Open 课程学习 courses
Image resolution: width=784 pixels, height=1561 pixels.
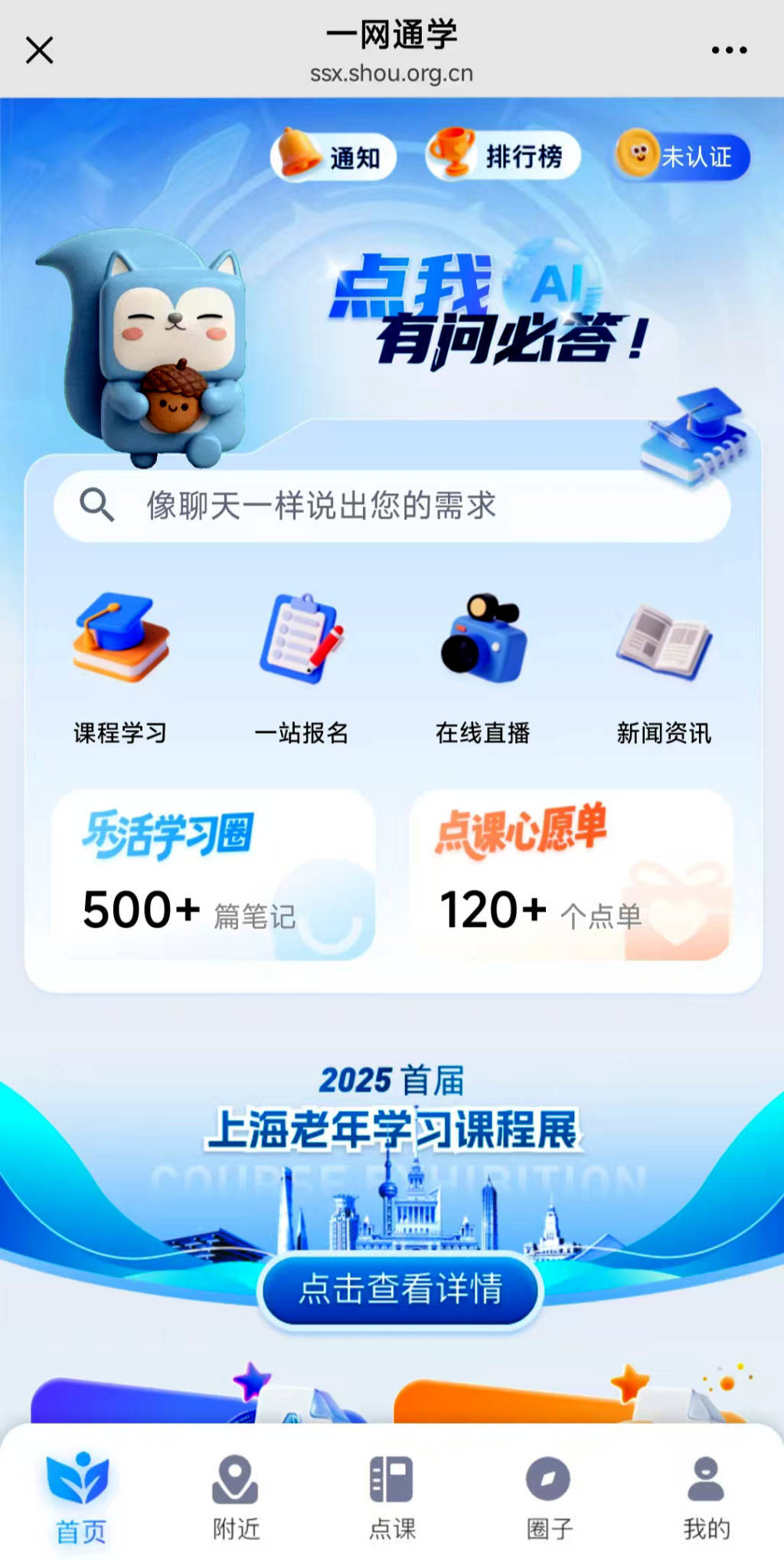120,668
